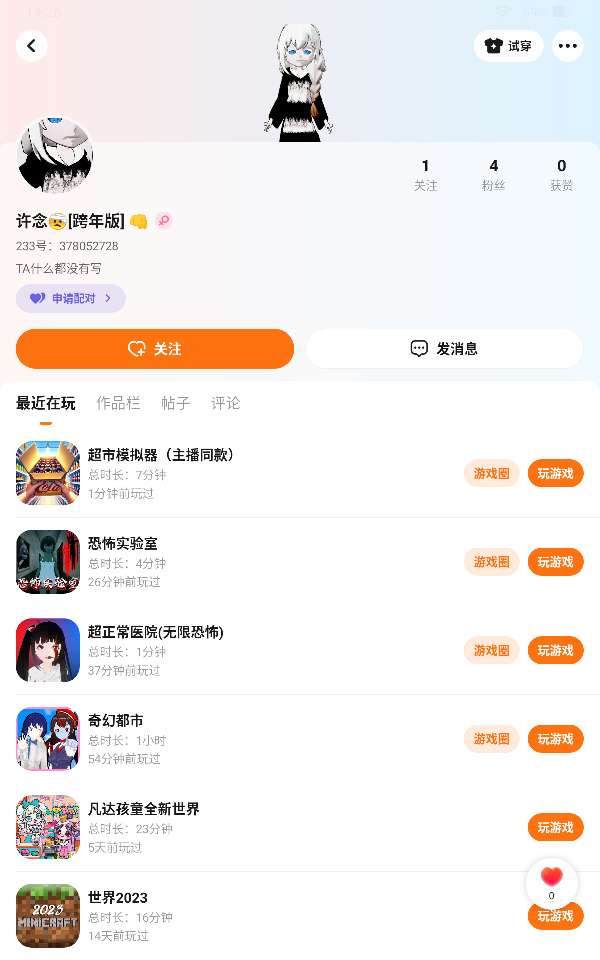Switch to the 作品栏 tab
Image resolution: width=600 pixels, height=960 pixels.
tap(118, 403)
